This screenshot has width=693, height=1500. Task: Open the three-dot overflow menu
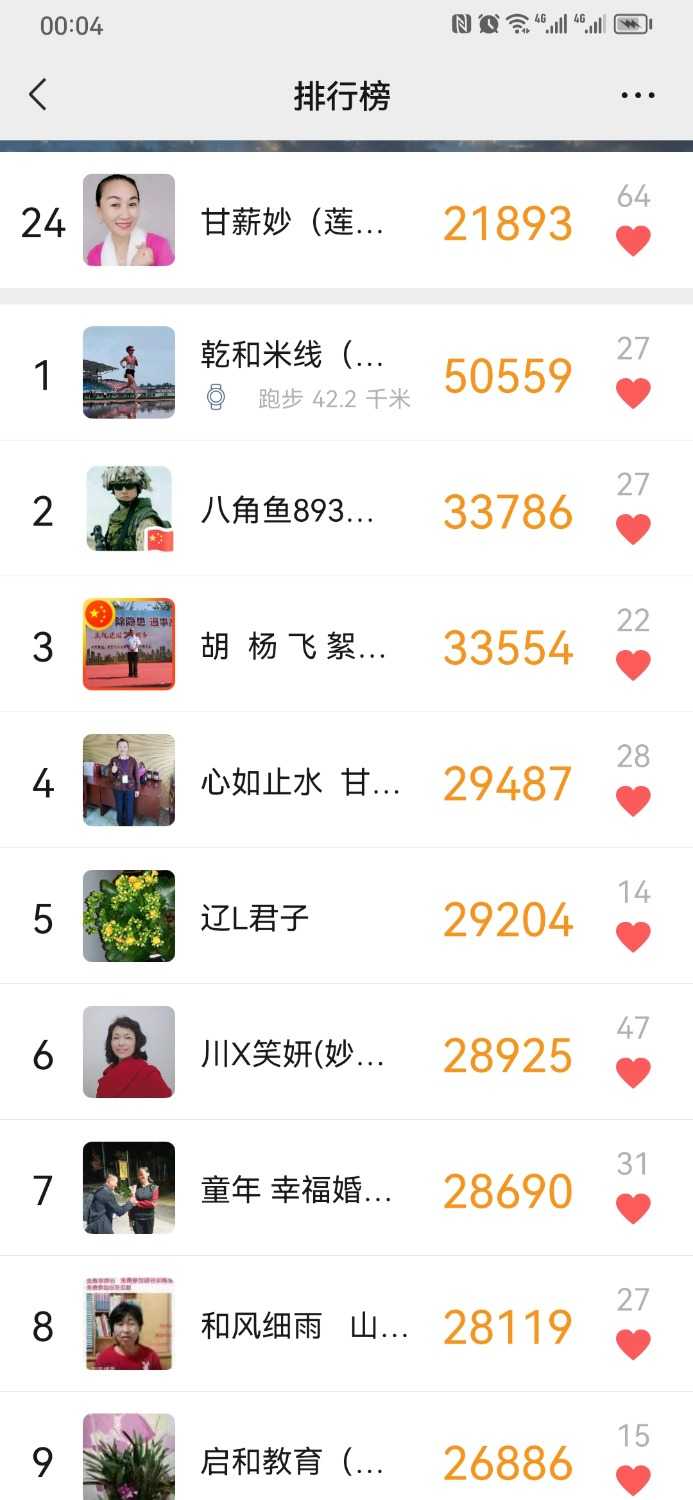[637, 96]
